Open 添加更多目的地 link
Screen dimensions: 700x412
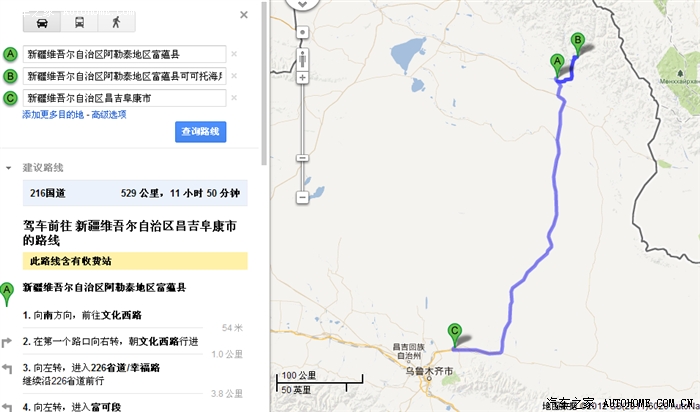click(x=54, y=114)
